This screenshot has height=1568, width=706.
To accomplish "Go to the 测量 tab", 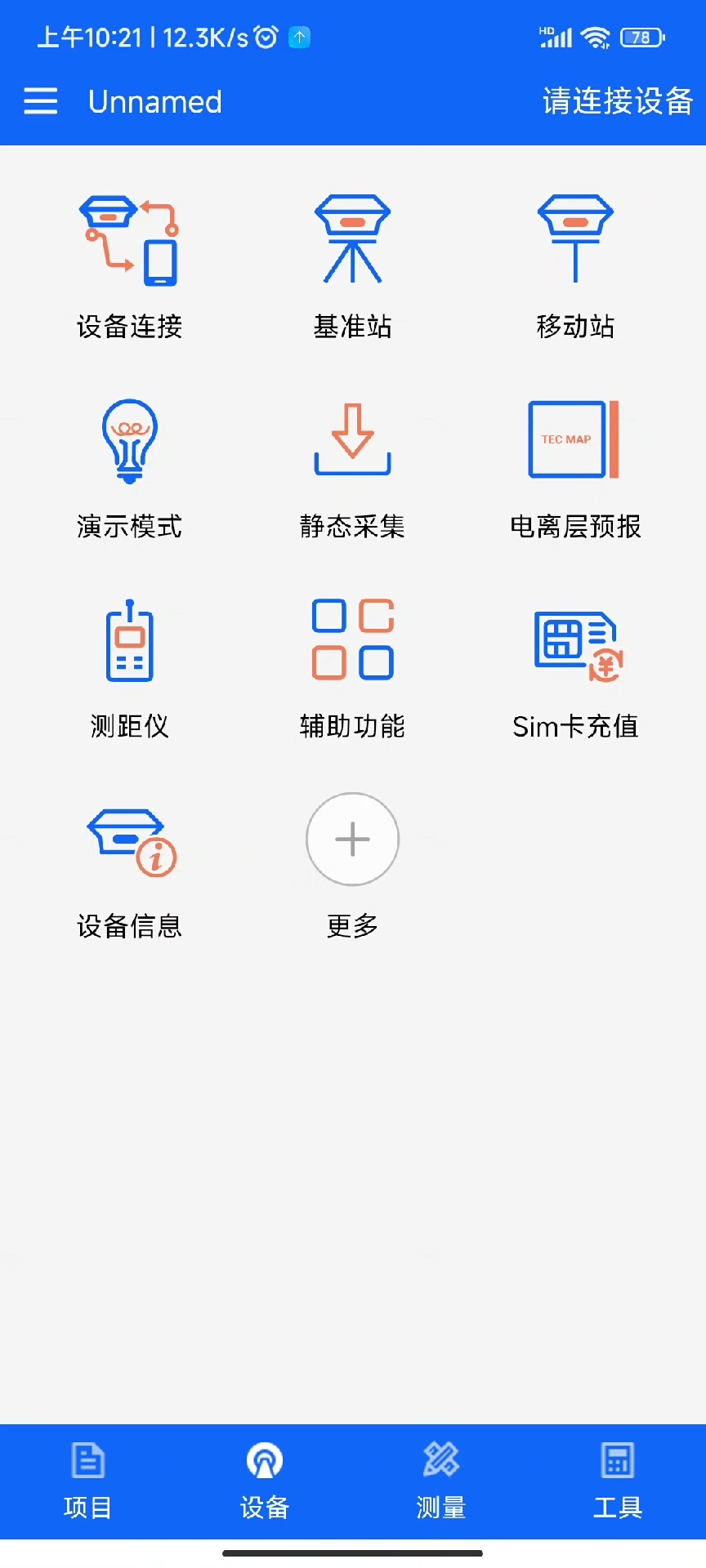I will (441, 1480).
